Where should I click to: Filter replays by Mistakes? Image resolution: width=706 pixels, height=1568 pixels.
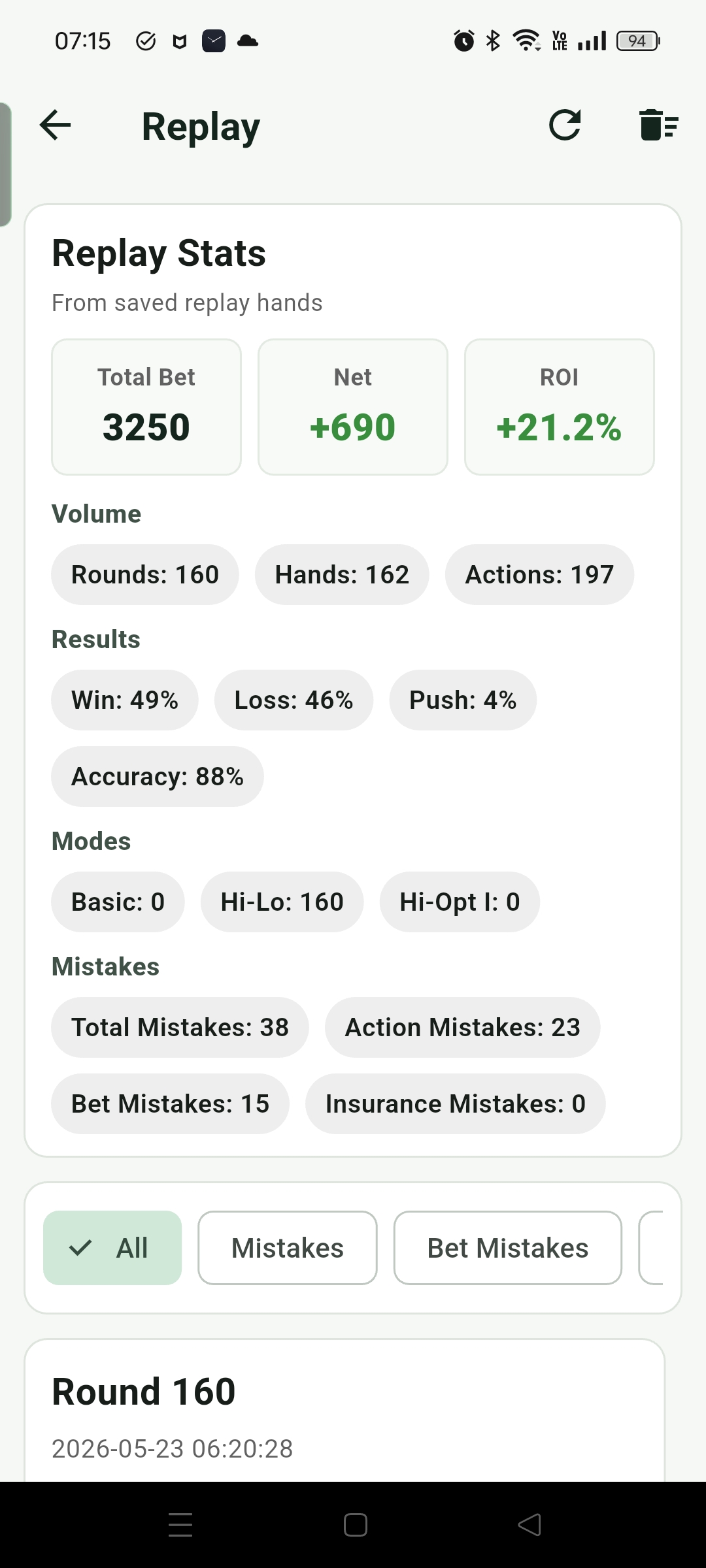(x=288, y=1248)
